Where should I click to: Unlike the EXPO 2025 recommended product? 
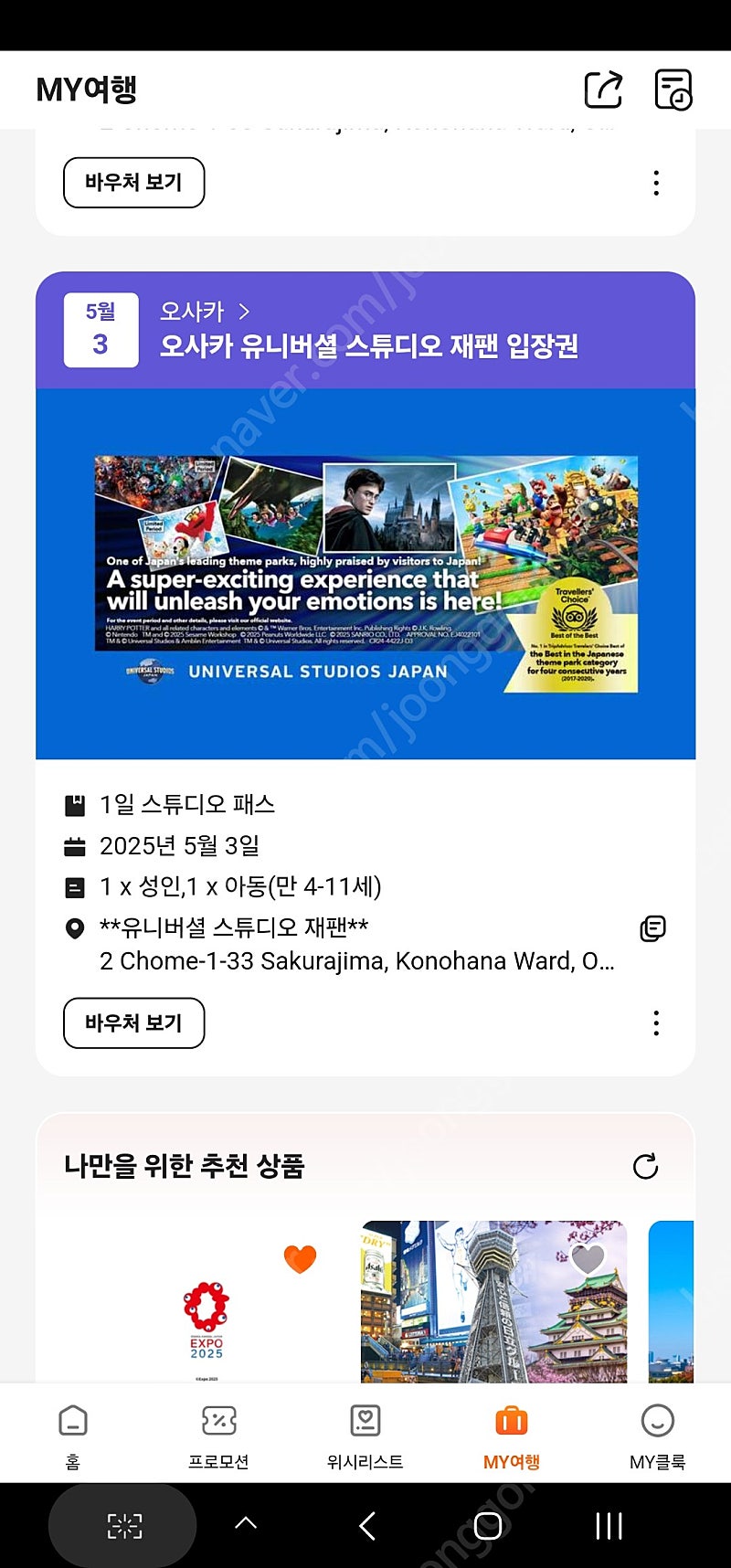click(x=300, y=1259)
